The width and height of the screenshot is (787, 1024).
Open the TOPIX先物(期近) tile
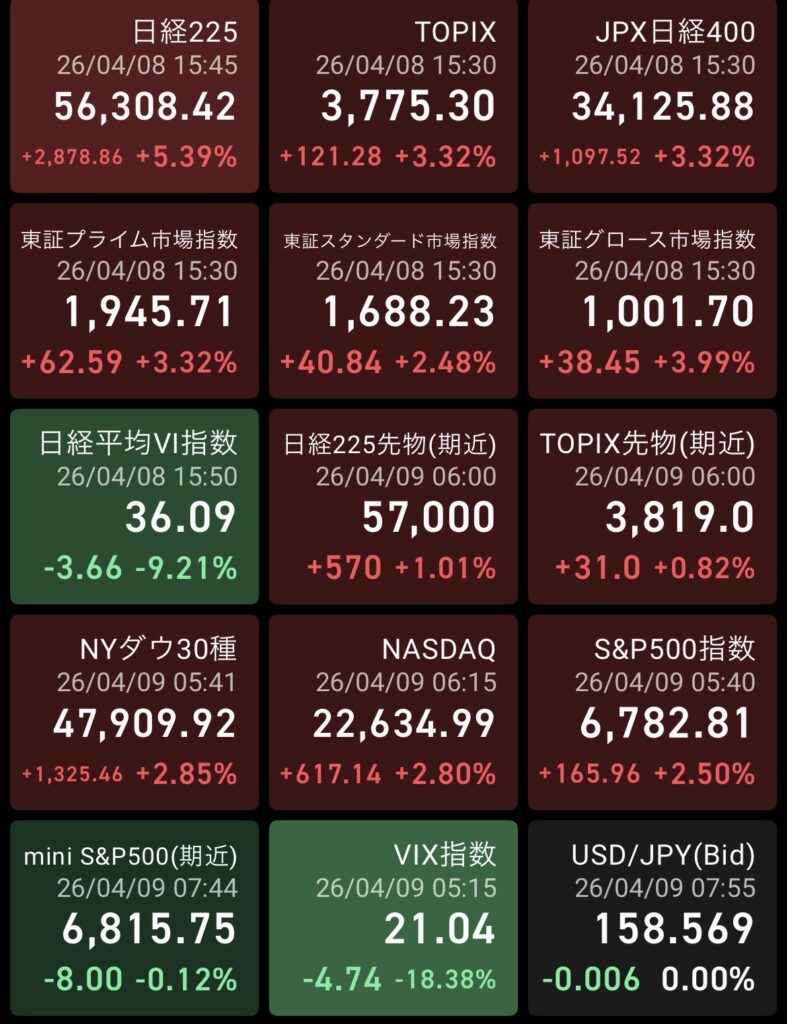click(652, 506)
